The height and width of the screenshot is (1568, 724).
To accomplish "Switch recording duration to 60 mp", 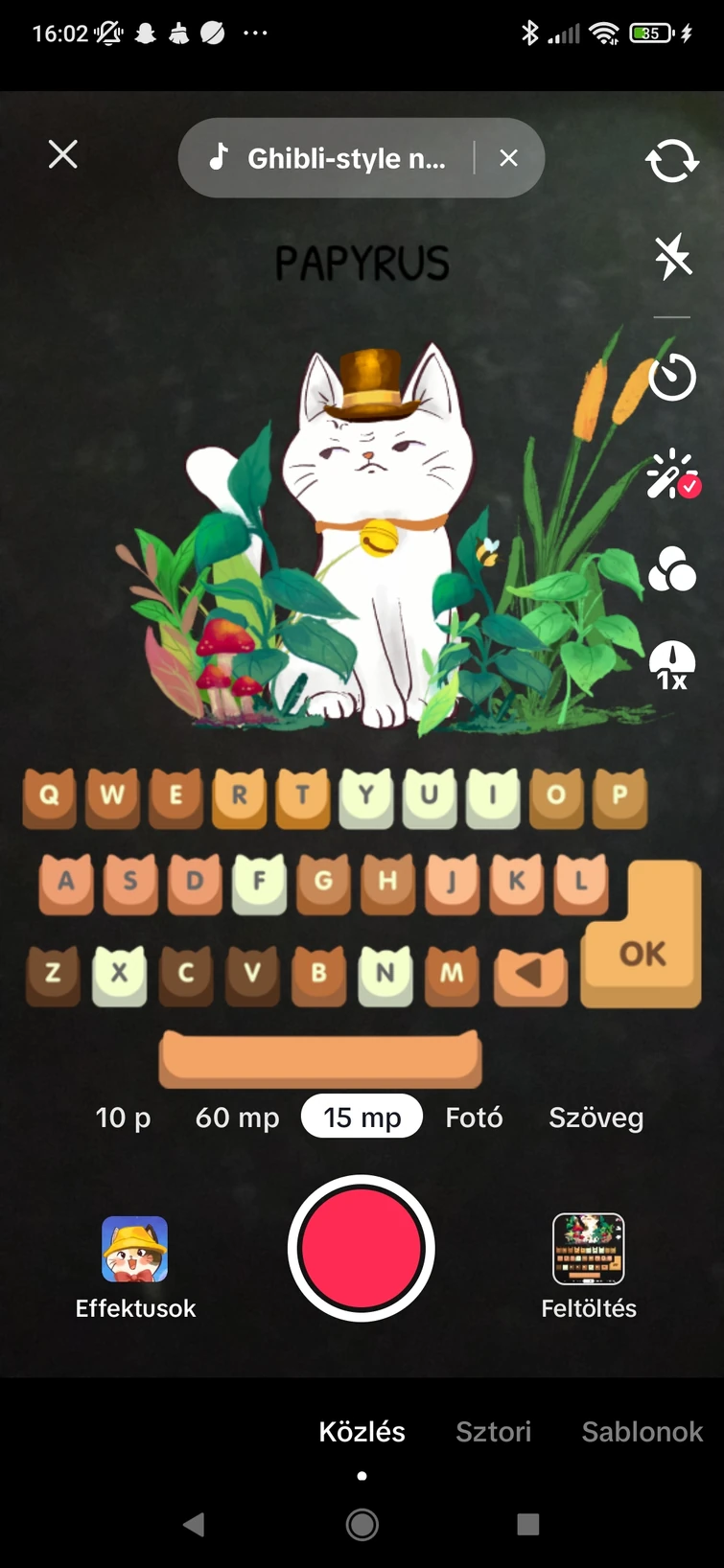I will [237, 1117].
